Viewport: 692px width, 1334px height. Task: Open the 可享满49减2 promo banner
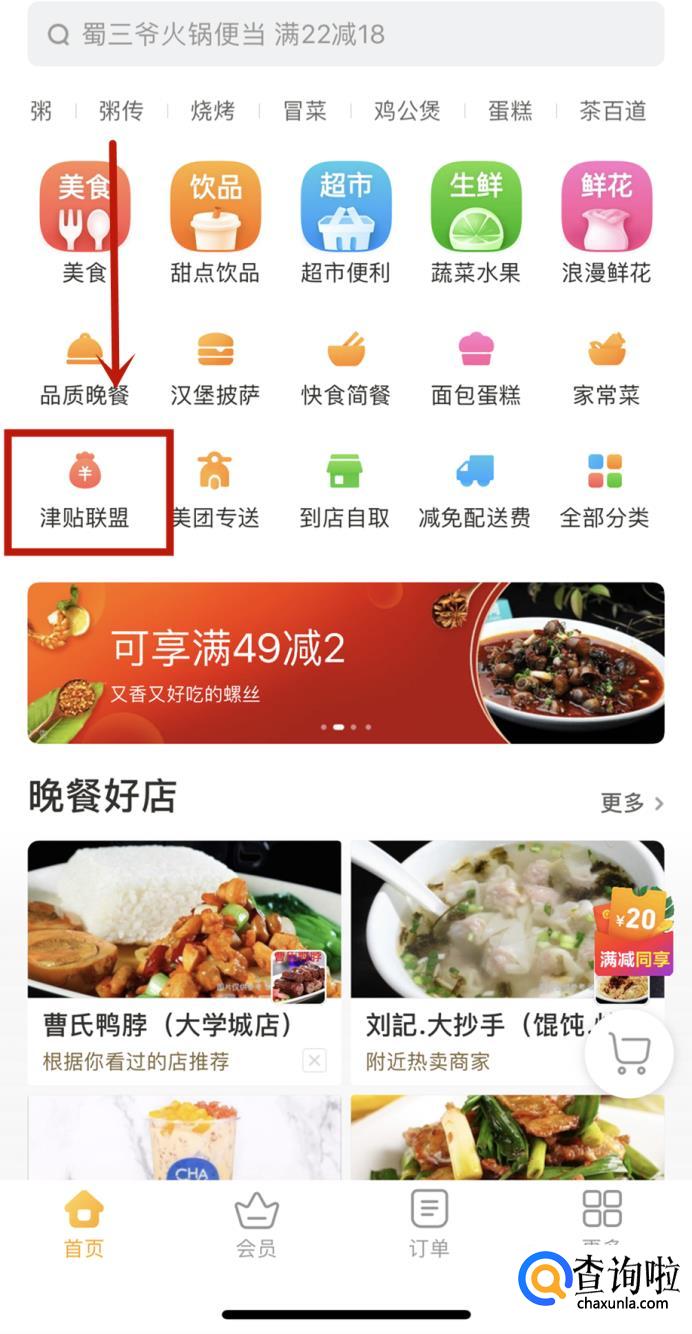click(x=345, y=662)
